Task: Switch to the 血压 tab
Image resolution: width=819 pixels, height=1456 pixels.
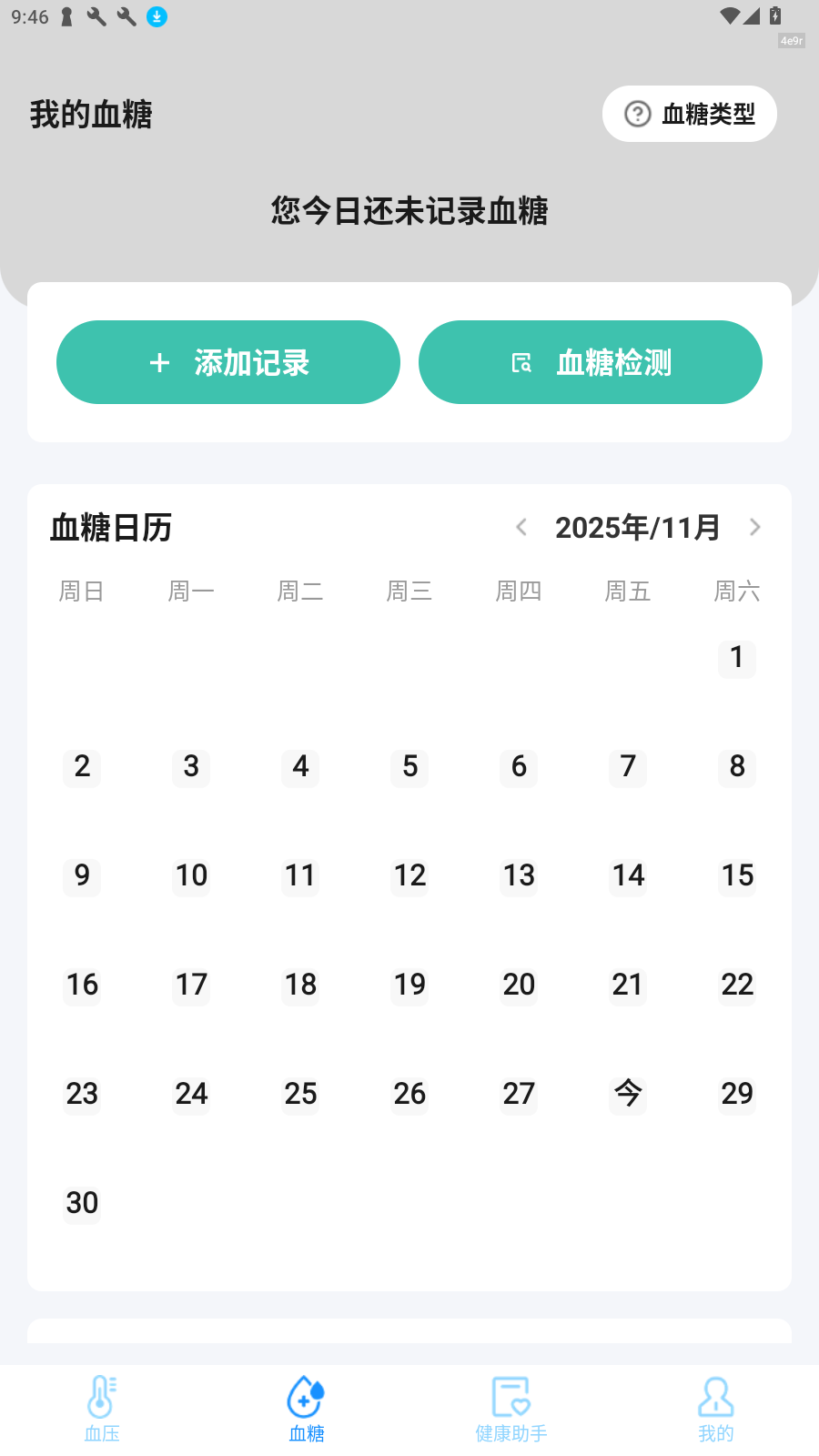Action: (102, 1408)
